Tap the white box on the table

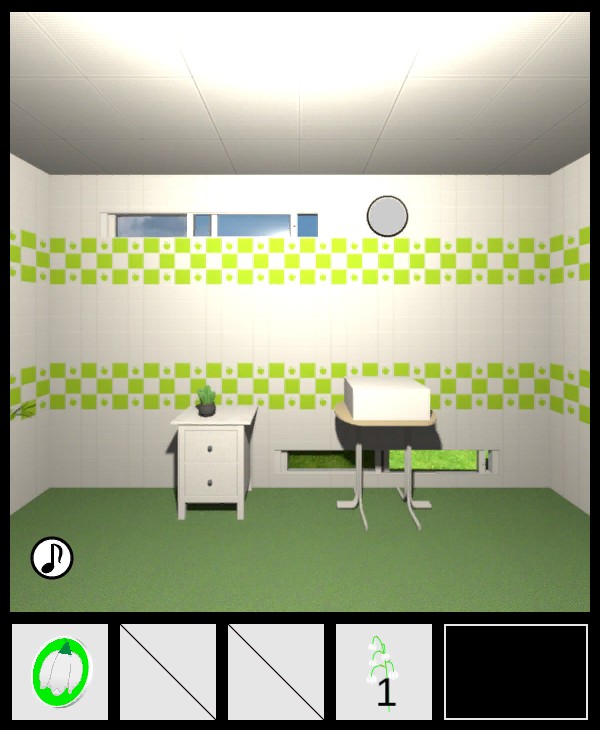click(388, 398)
